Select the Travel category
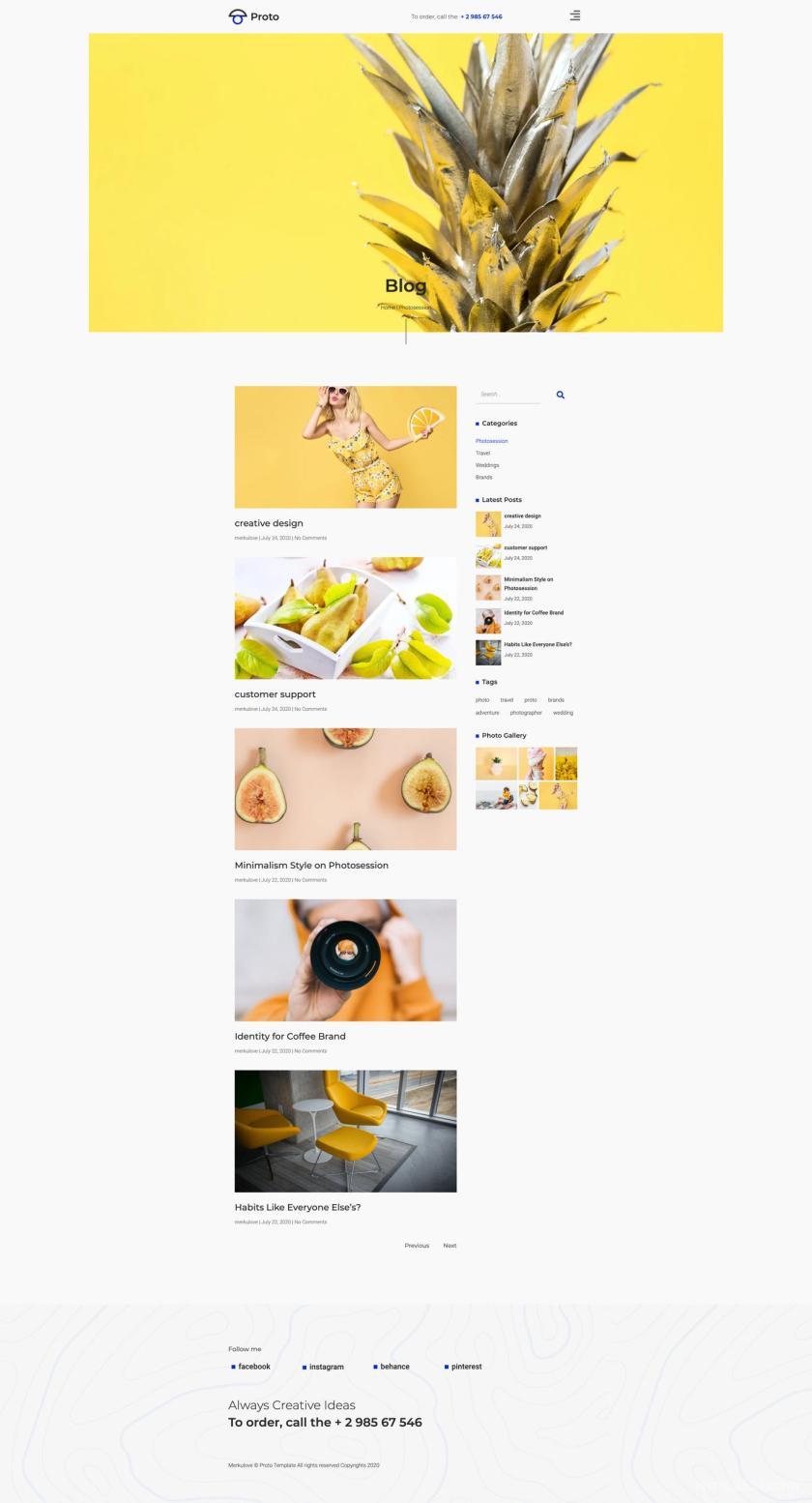The width and height of the screenshot is (812, 1503). [x=482, y=453]
